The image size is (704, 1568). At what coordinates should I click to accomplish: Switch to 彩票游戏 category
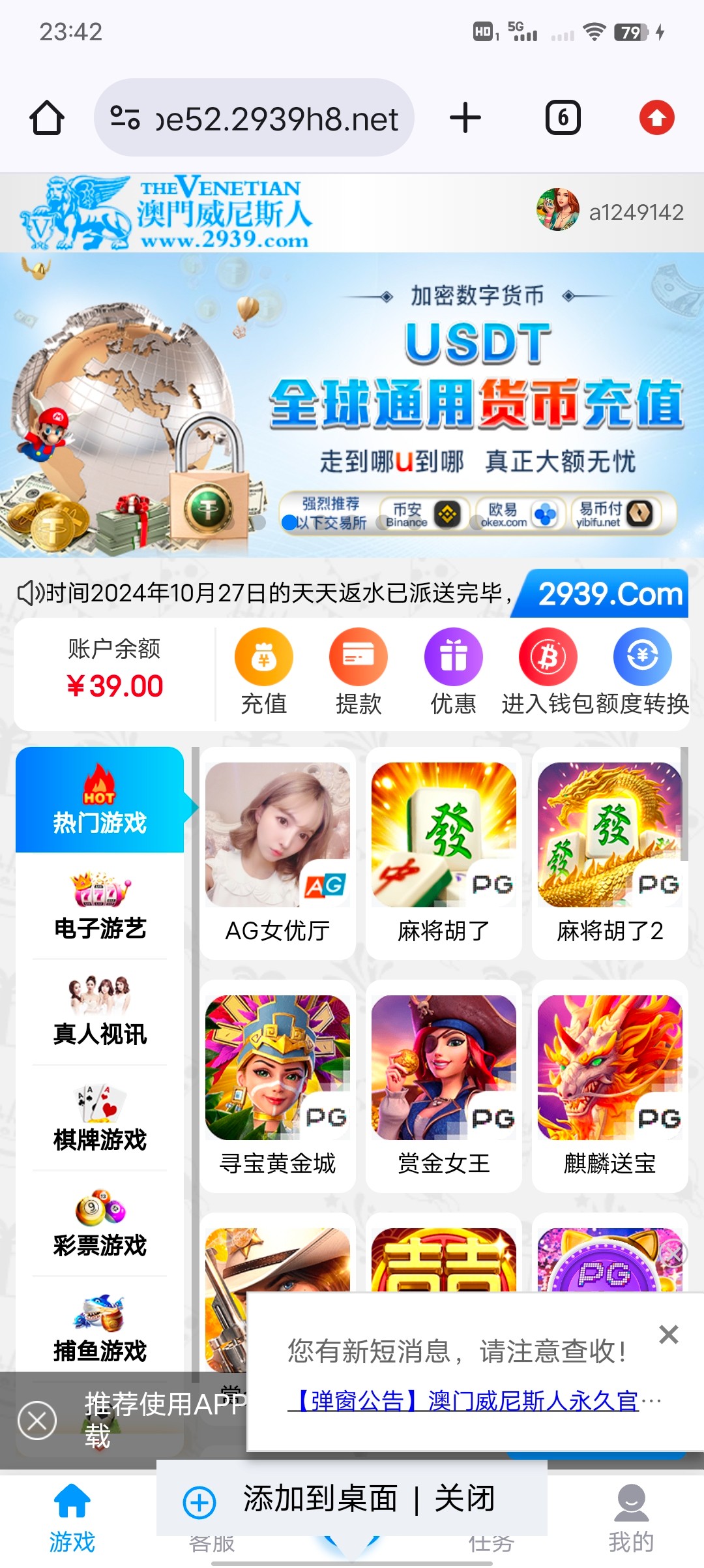[x=100, y=1222]
